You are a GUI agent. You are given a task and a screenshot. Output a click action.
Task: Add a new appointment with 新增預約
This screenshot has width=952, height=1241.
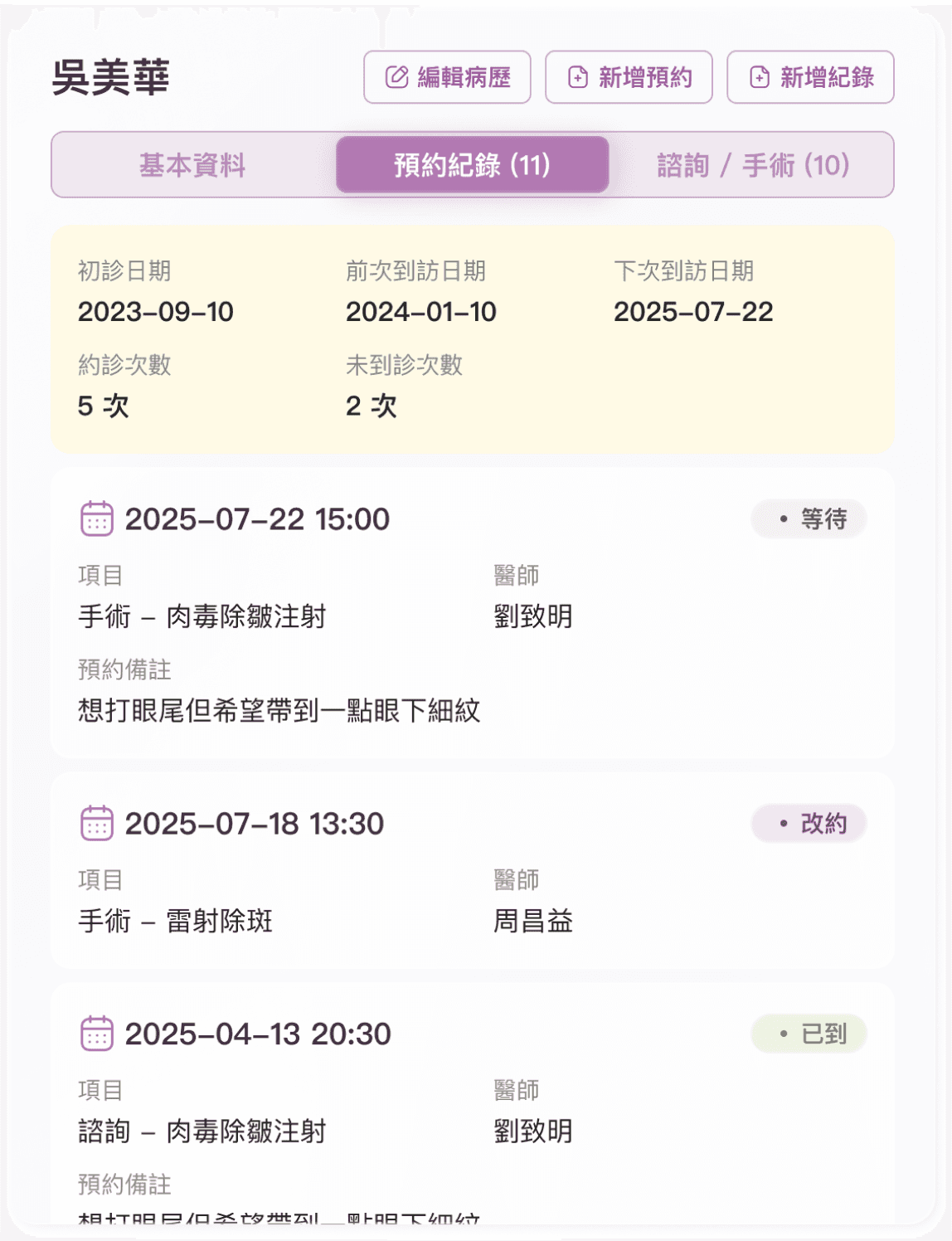pos(629,77)
